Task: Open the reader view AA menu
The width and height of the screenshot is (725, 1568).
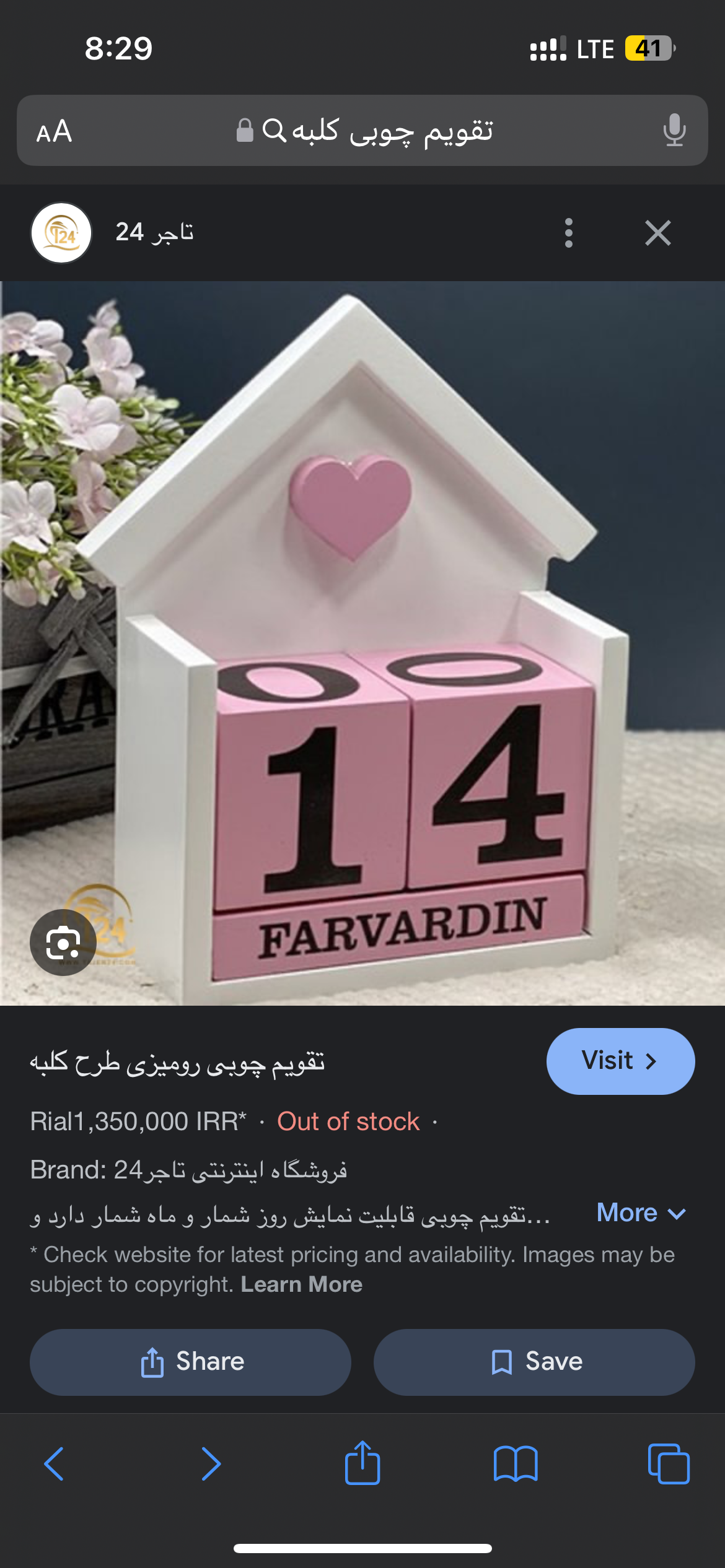Action: click(55, 131)
